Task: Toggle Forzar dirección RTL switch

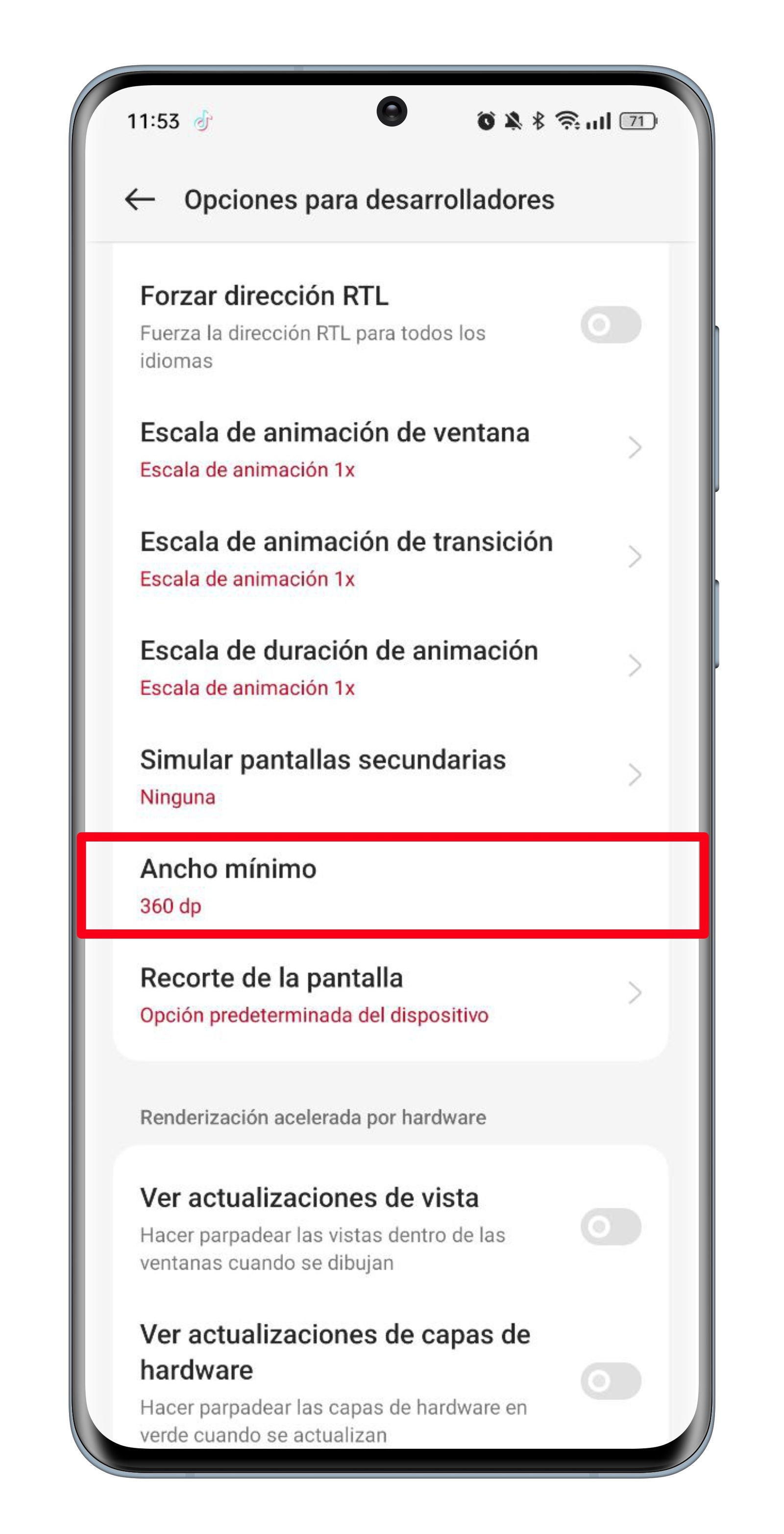Action: [610, 325]
